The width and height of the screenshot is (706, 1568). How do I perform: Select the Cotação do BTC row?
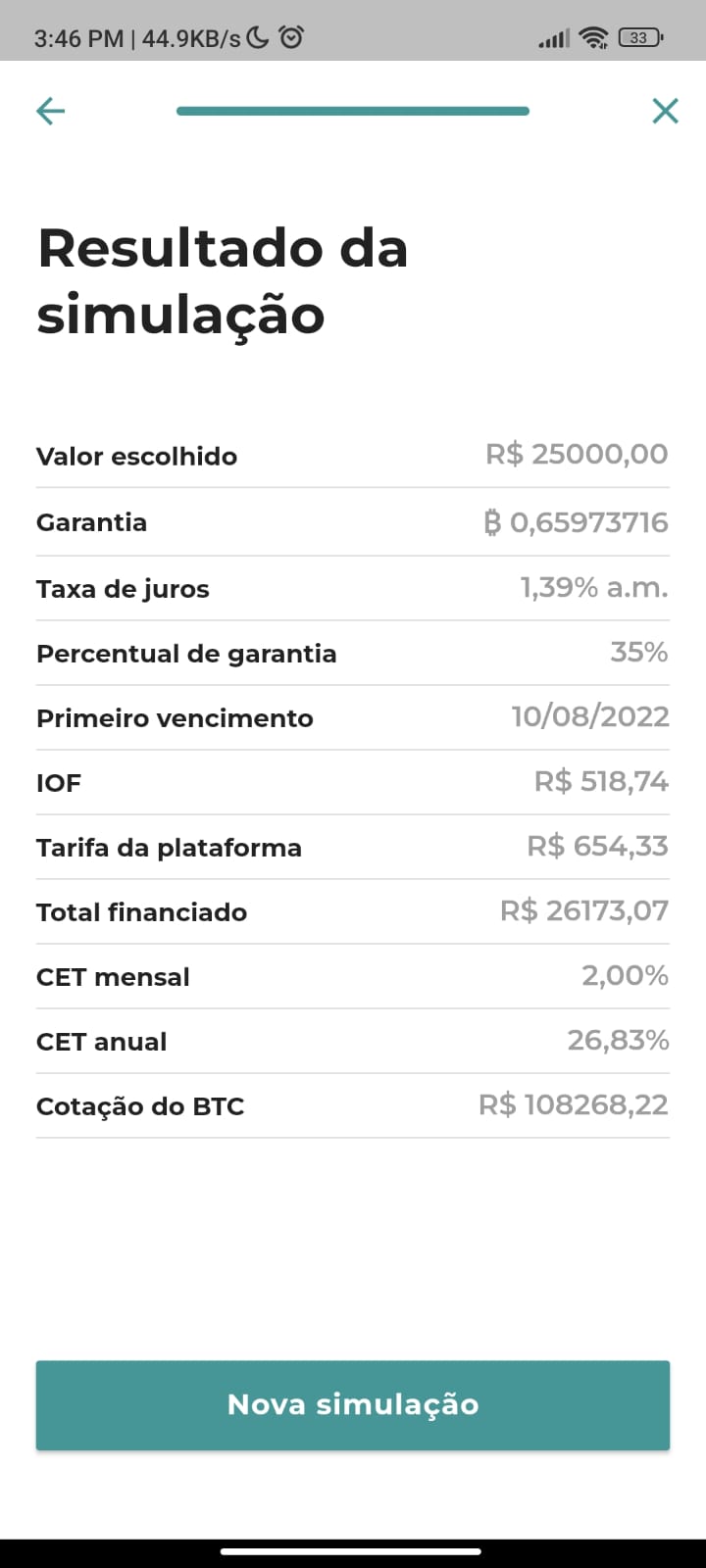(x=353, y=1105)
